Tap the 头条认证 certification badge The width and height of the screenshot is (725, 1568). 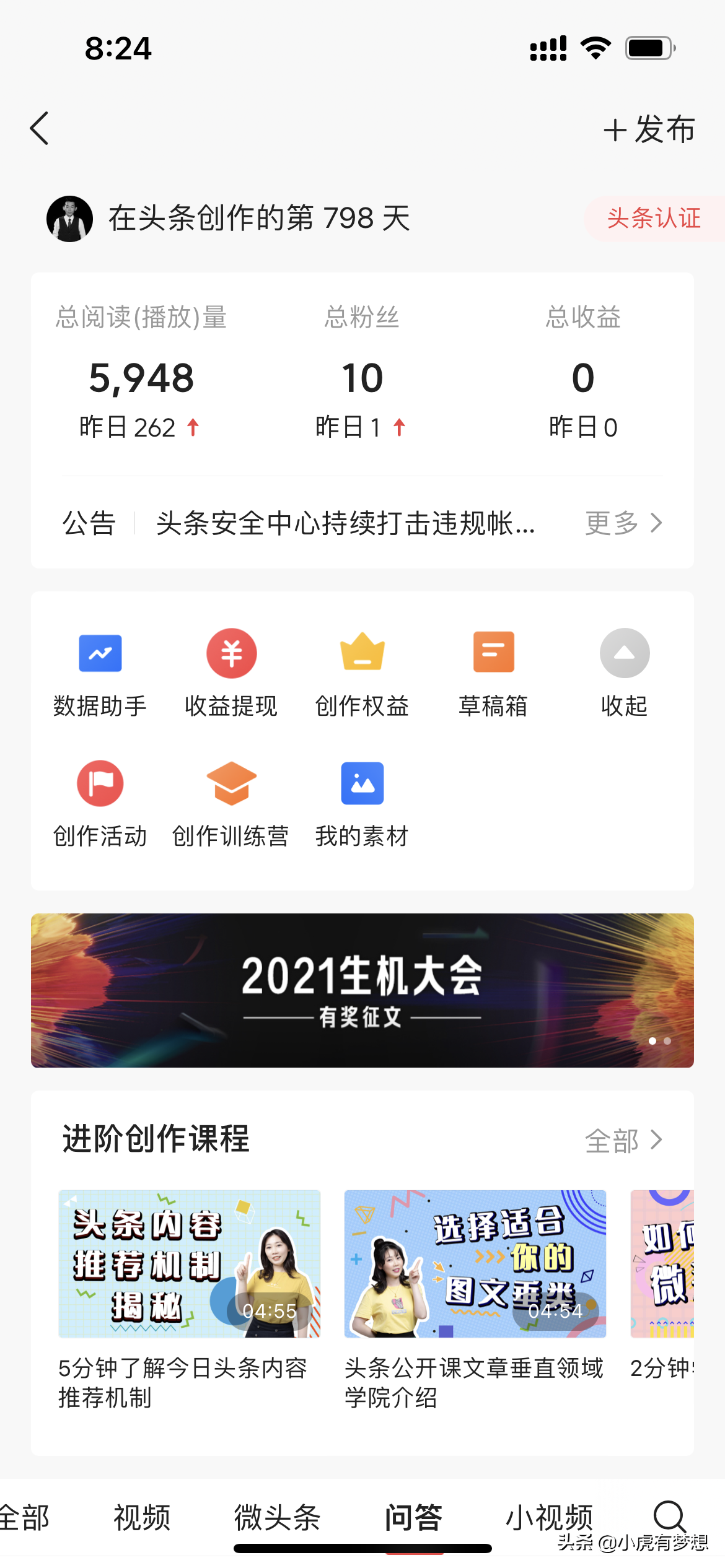[654, 218]
